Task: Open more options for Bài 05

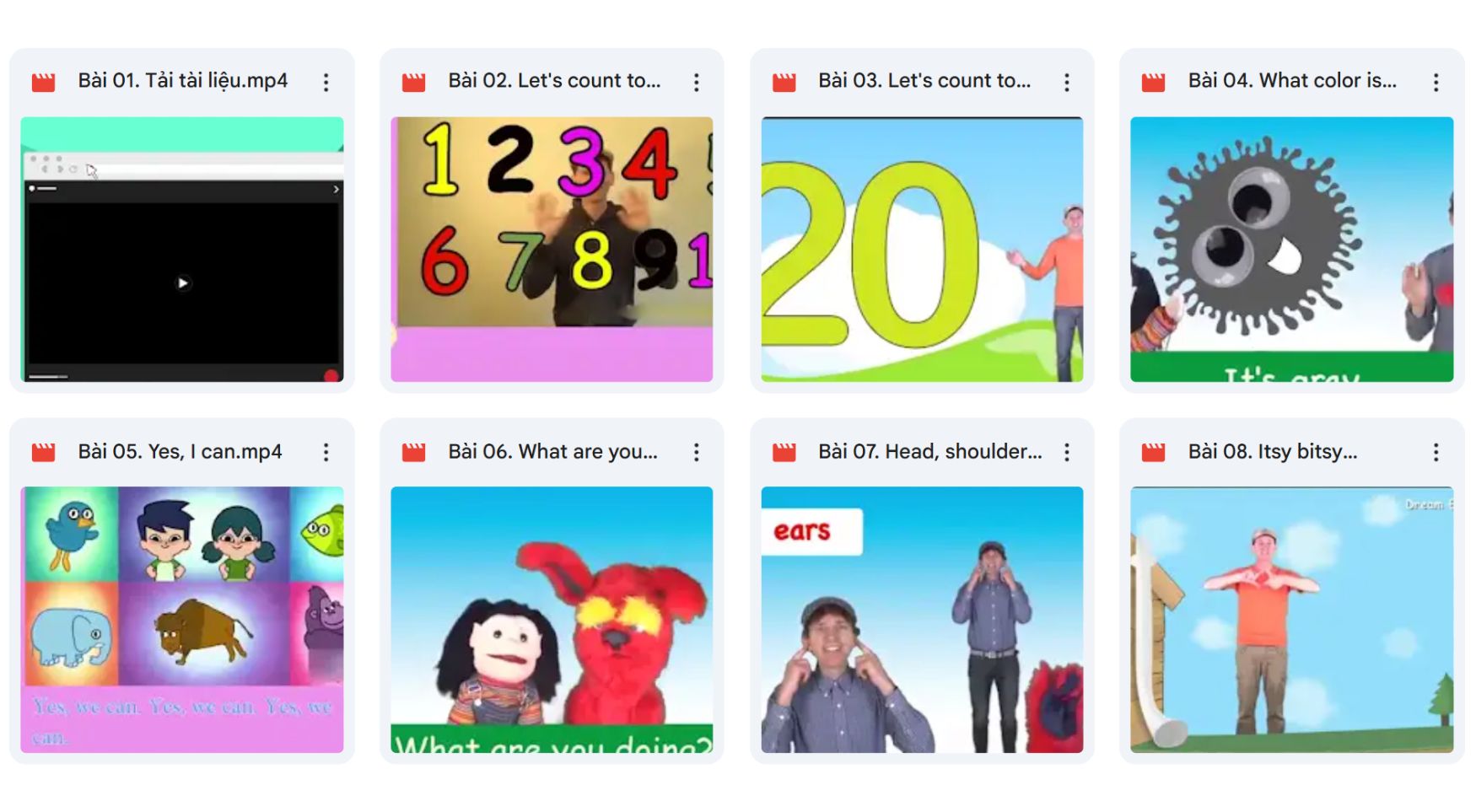Action: click(326, 452)
